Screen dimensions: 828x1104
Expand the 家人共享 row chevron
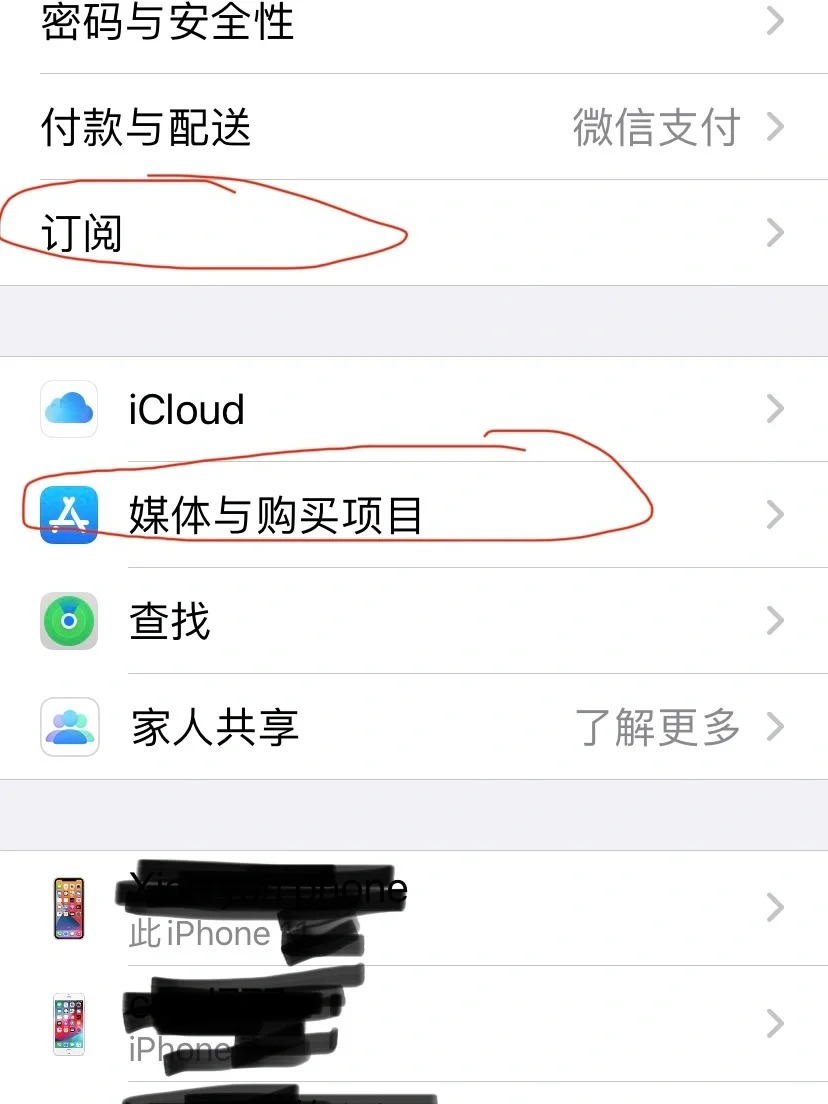(x=776, y=728)
